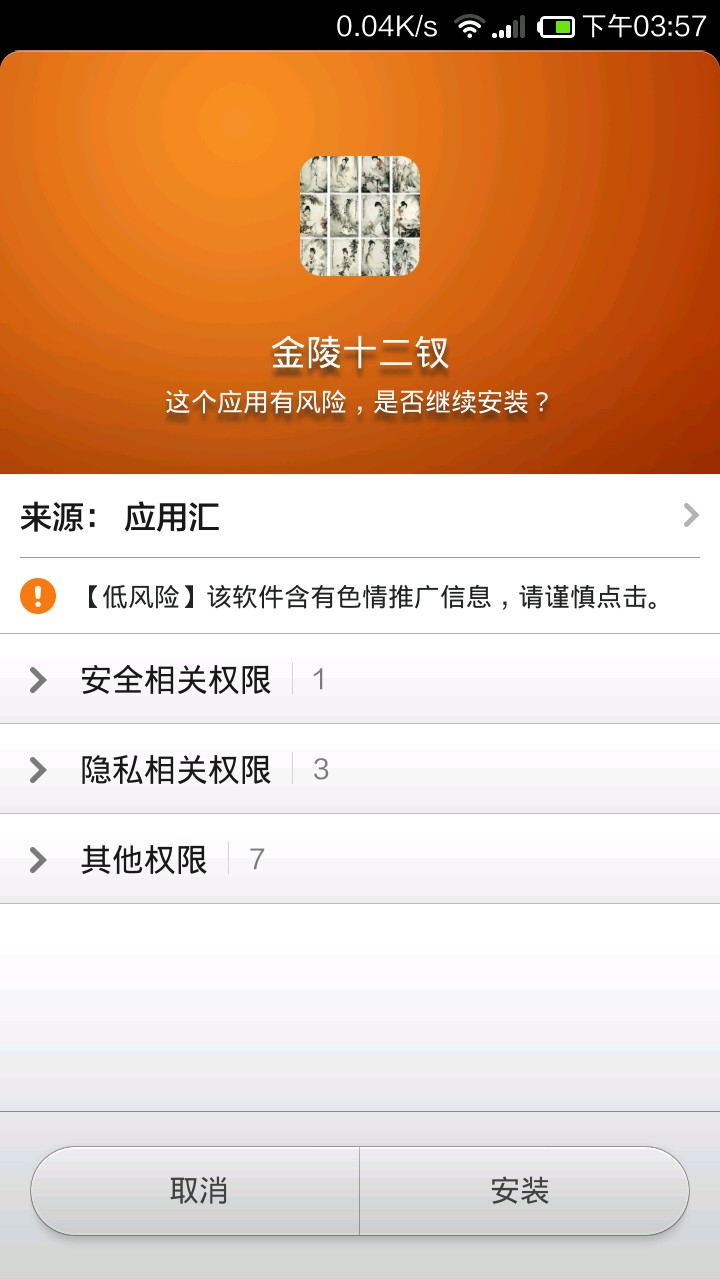
Task: Tap 取消 to cancel installation
Action: click(x=198, y=1190)
